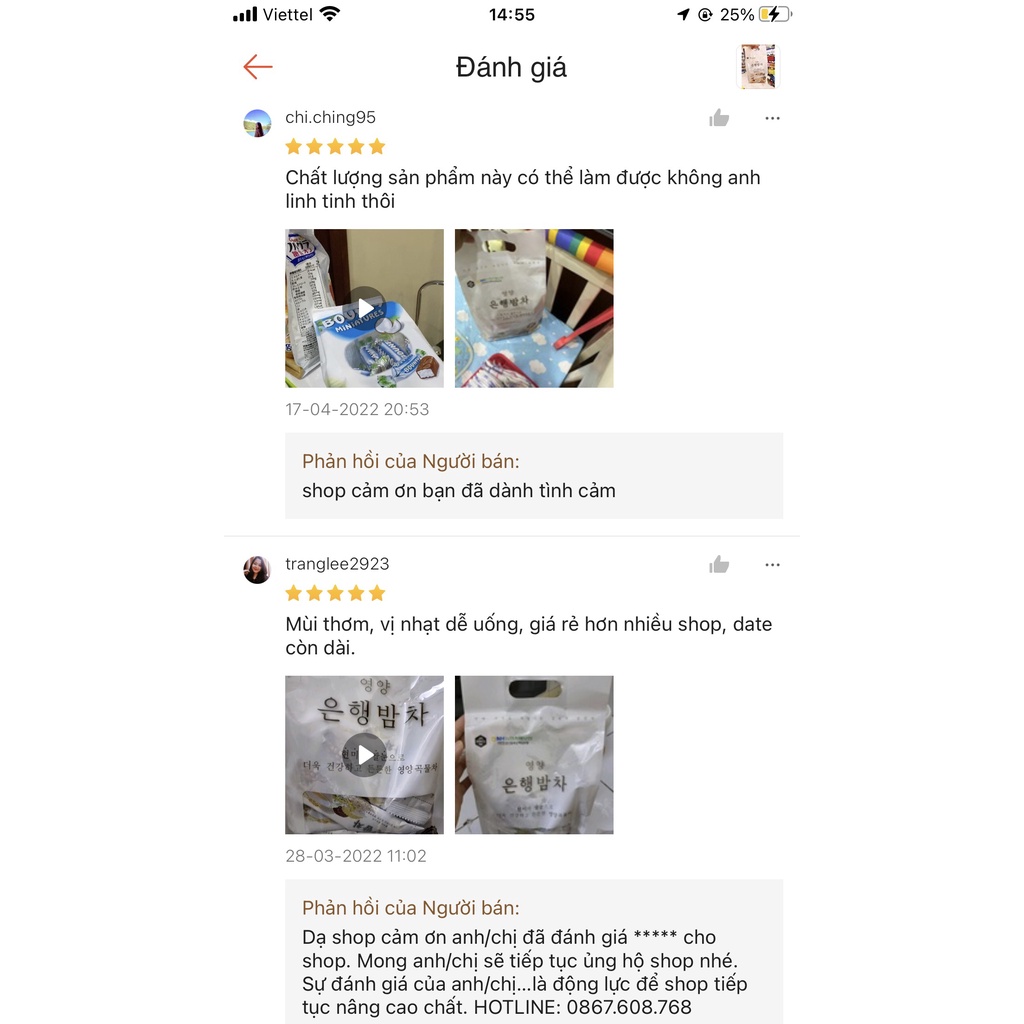Like tranglee2923's review
Screen dimensions: 1024x1024
tap(719, 566)
